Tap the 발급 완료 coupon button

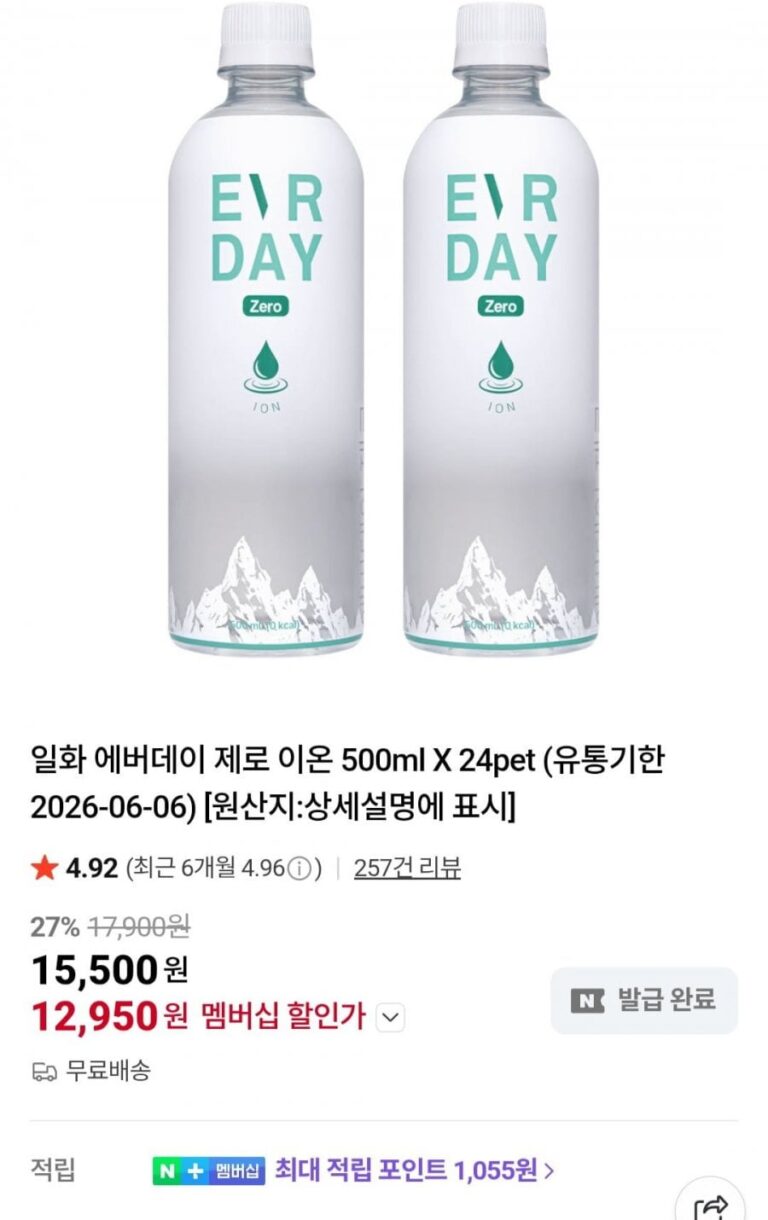tap(644, 1000)
